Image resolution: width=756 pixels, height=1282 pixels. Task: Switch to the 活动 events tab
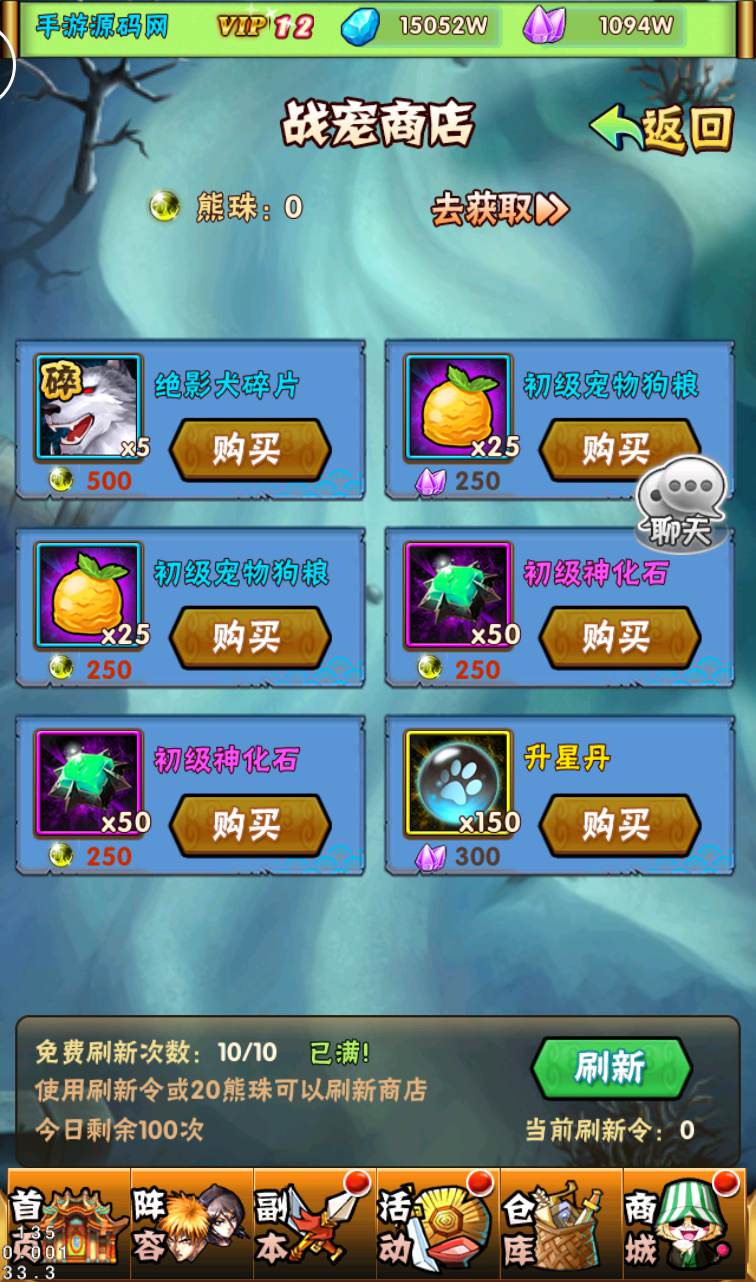[x=437, y=1224]
